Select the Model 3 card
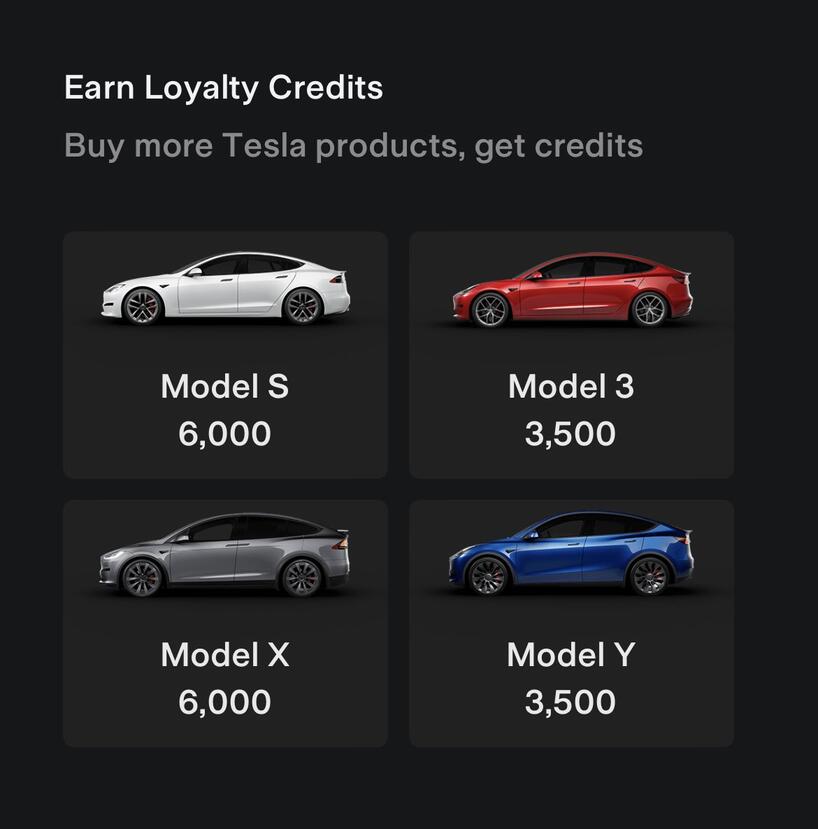The height and width of the screenshot is (829, 818). pos(571,355)
